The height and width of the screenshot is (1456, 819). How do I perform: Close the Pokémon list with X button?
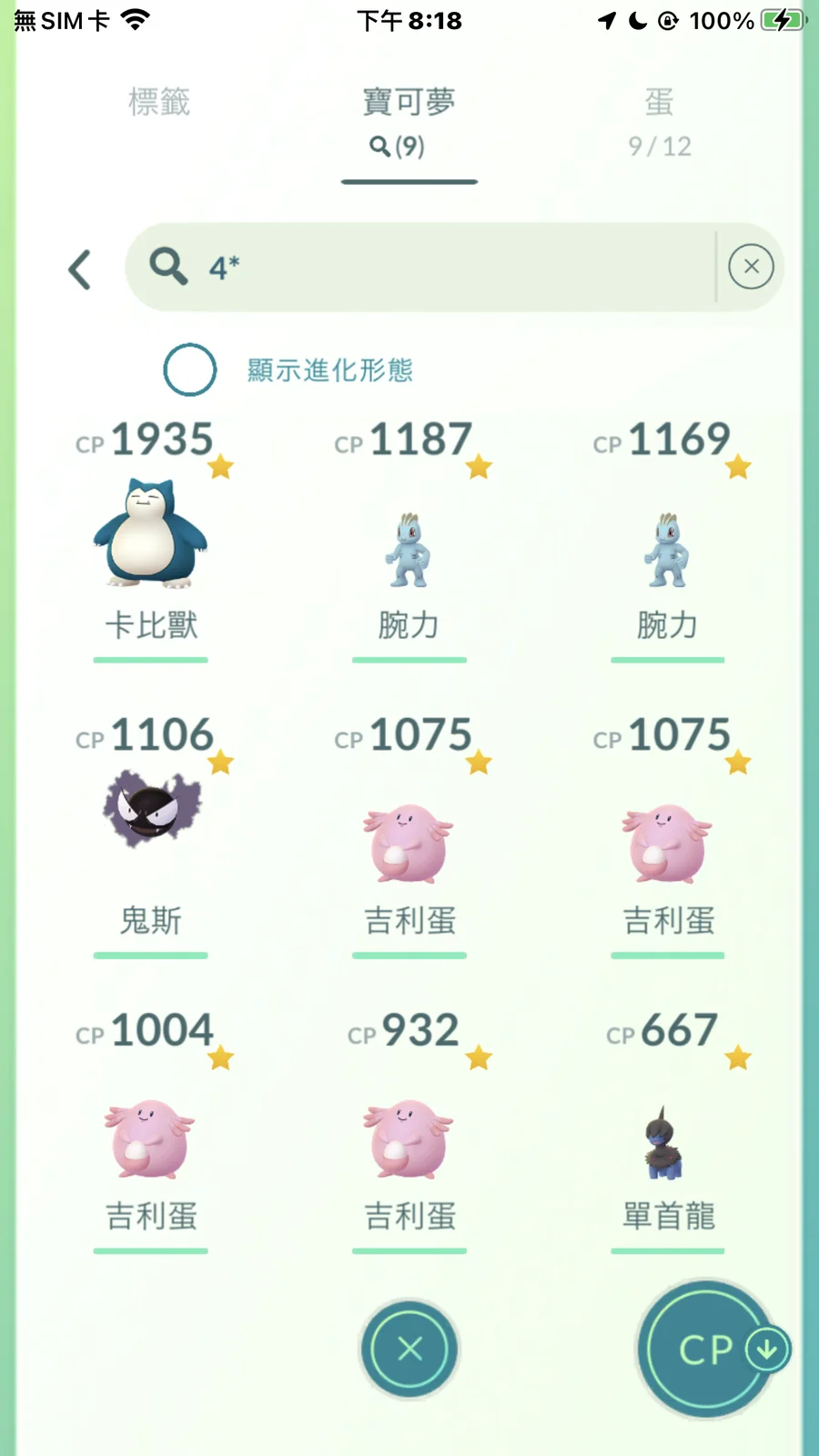pos(409,1349)
